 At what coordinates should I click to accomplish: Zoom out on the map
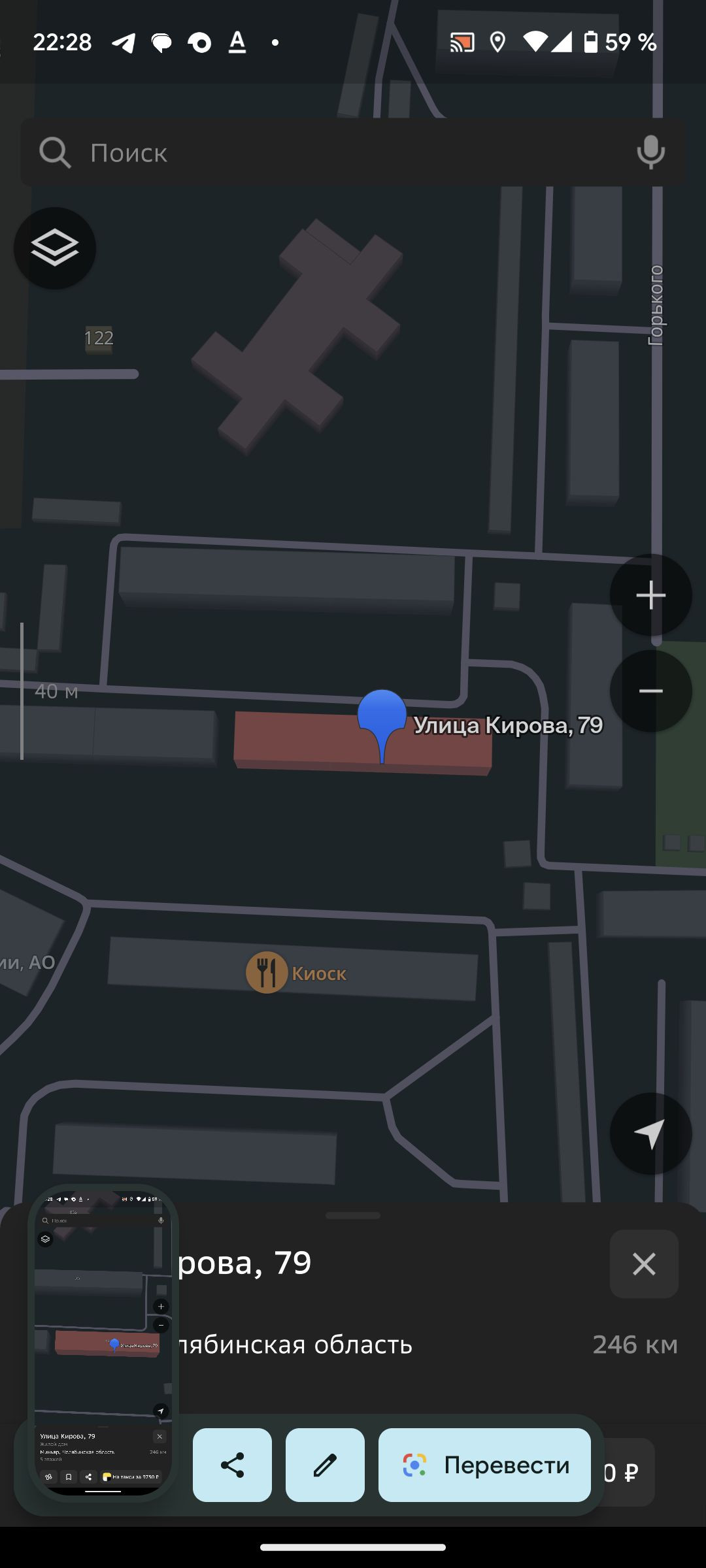click(x=650, y=691)
